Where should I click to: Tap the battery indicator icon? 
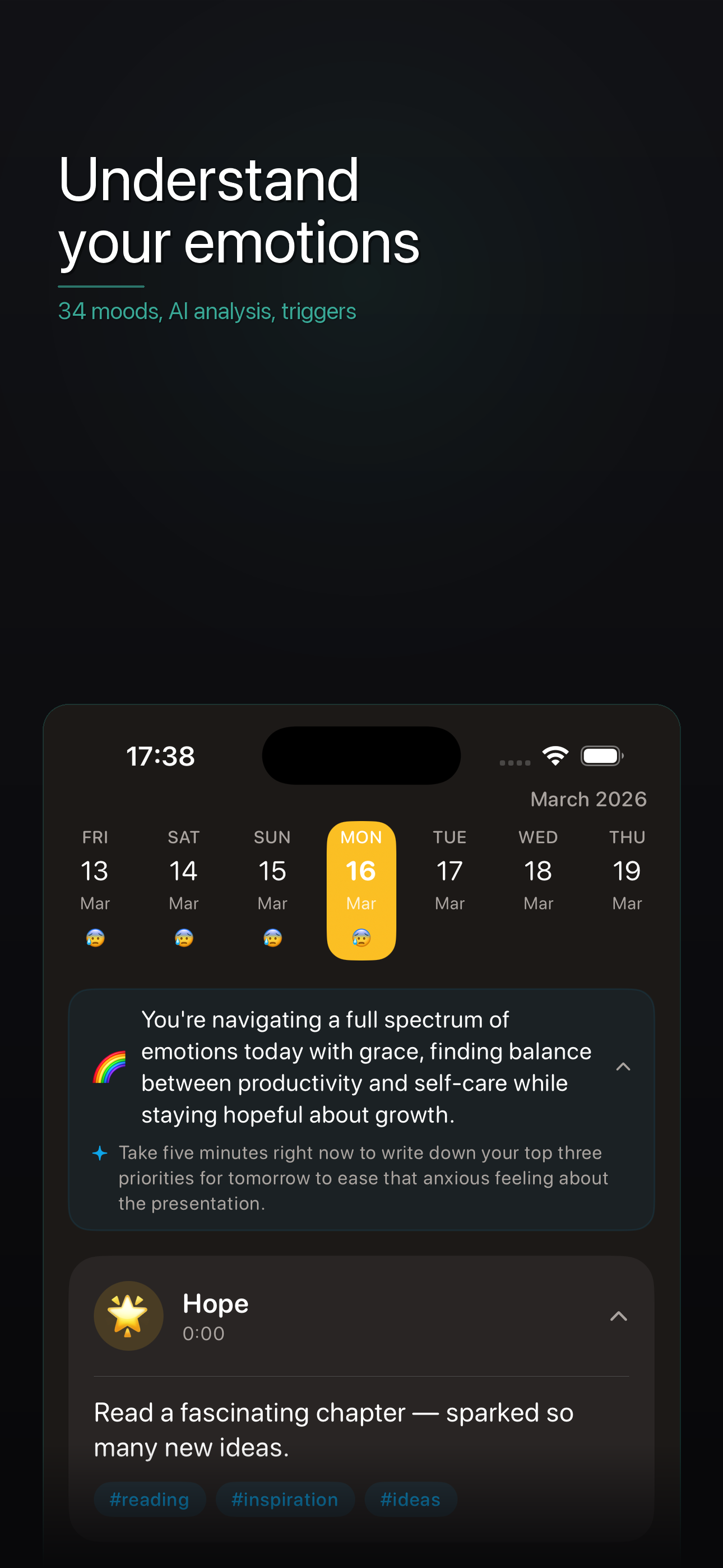tap(602, 755)
